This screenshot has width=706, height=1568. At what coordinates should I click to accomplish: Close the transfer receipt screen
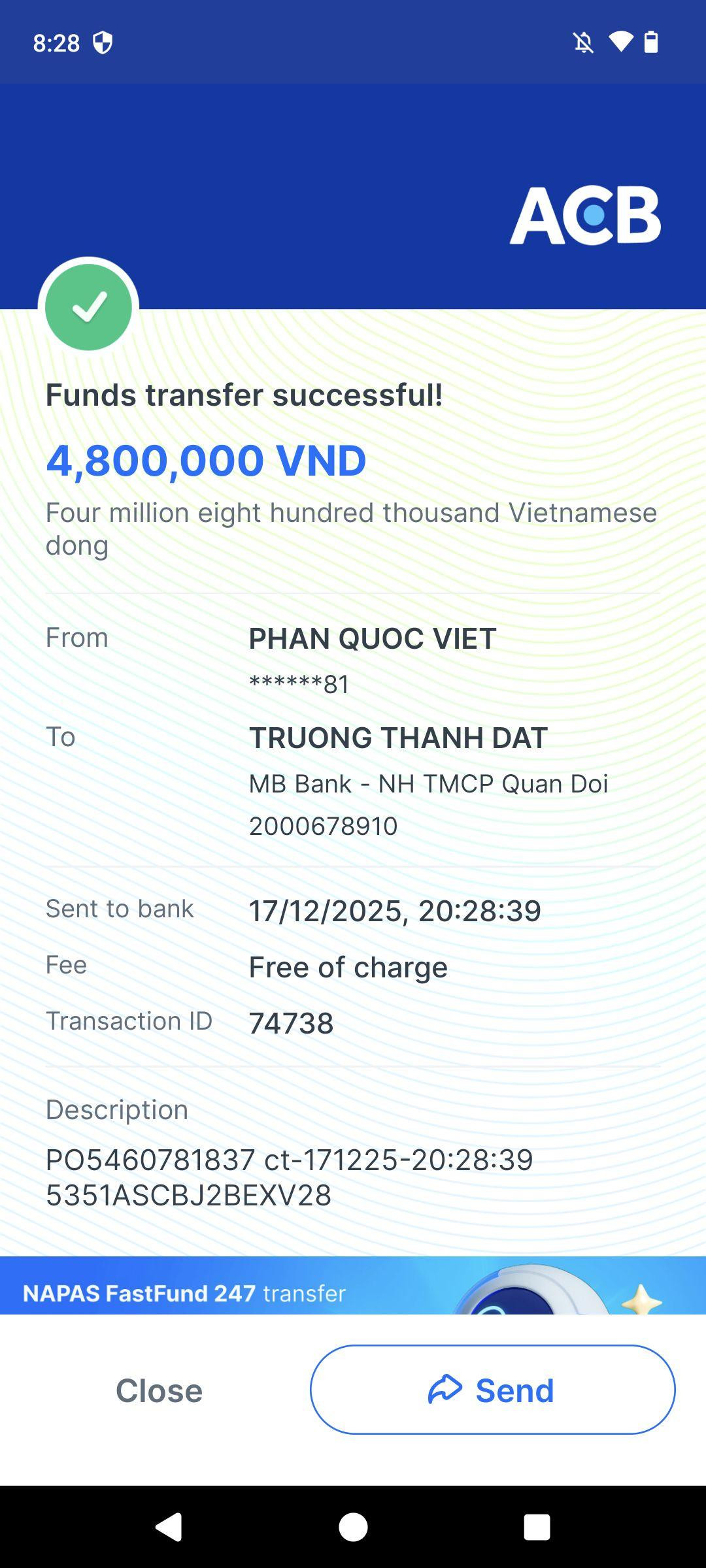point(159,1390)
